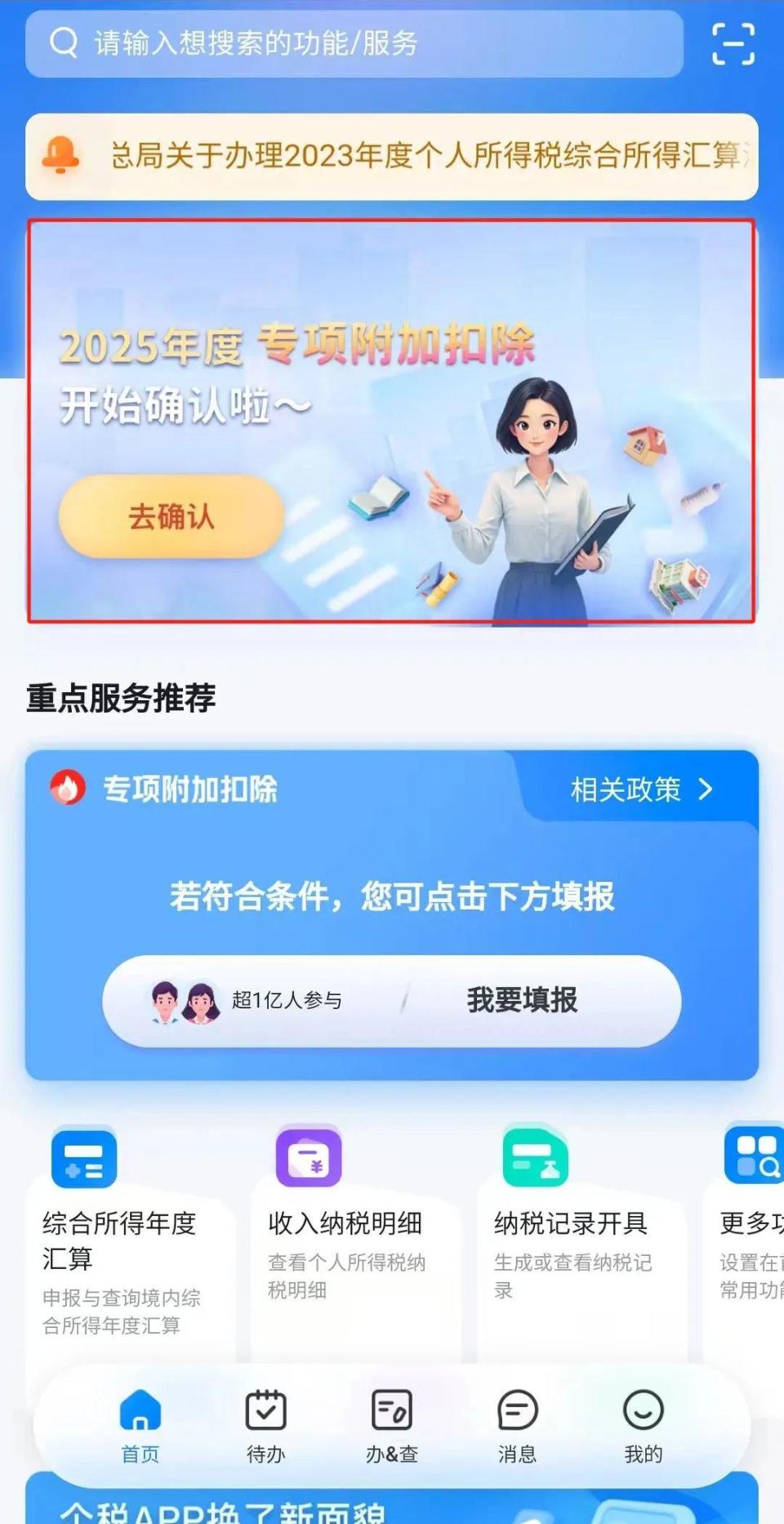Tap the flame icon beside 专项附加扣除
Image resolution: width=784 pixels, height=1524 pixels.
click(x=69, y=789)
